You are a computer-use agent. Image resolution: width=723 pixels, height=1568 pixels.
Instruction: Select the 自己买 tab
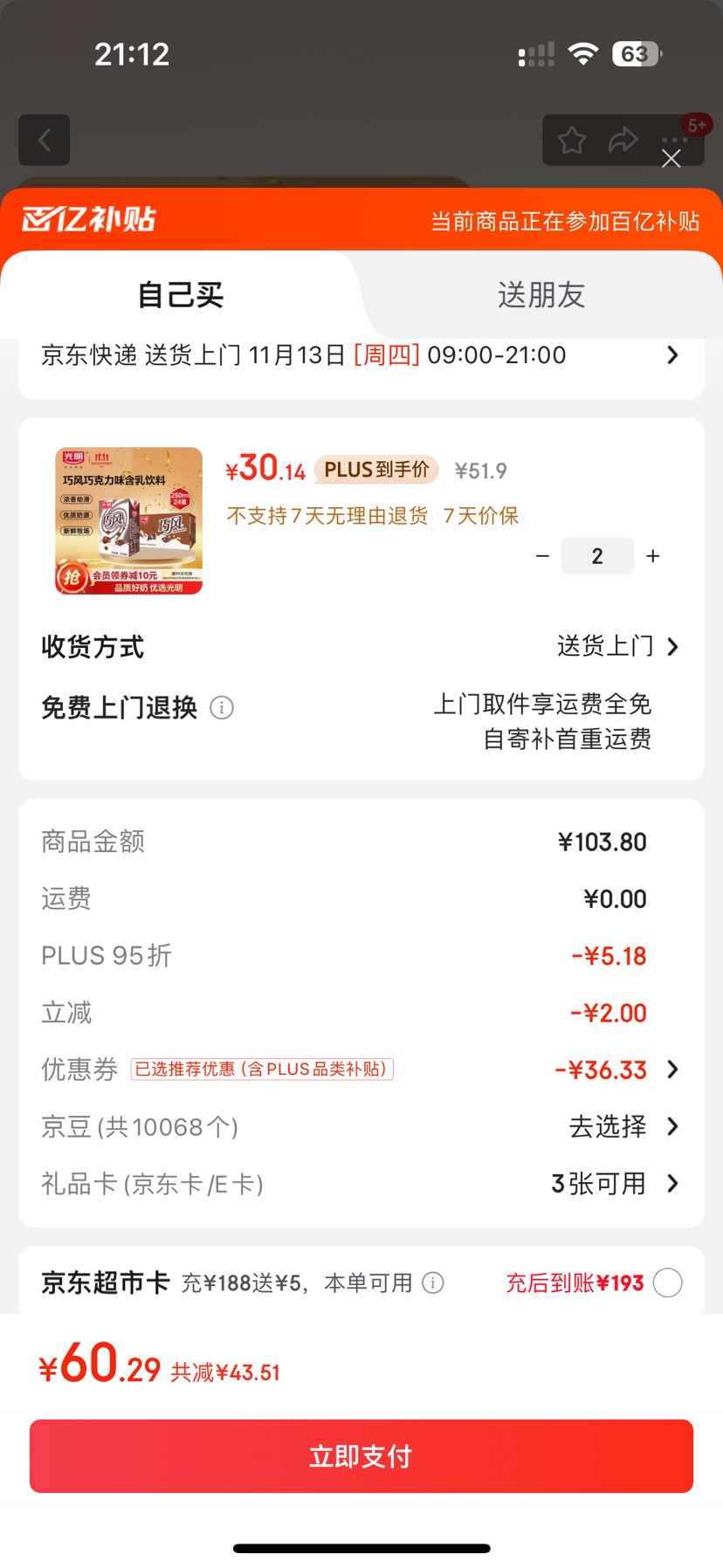pos(180,294)
